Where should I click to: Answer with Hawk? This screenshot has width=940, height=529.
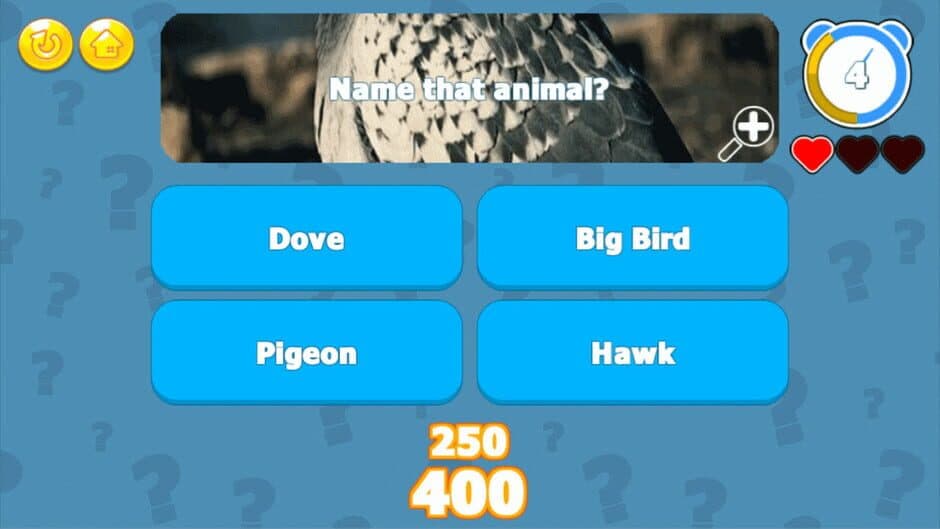[x=632, y=353]
